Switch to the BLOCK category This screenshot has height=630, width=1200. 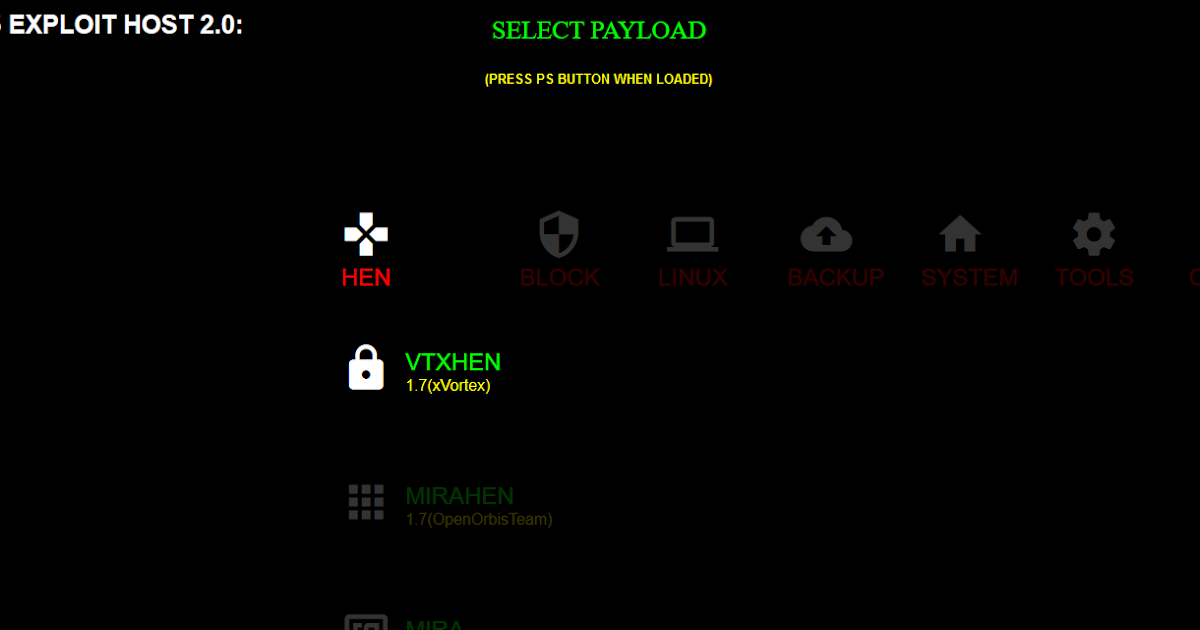click(559, 250)
